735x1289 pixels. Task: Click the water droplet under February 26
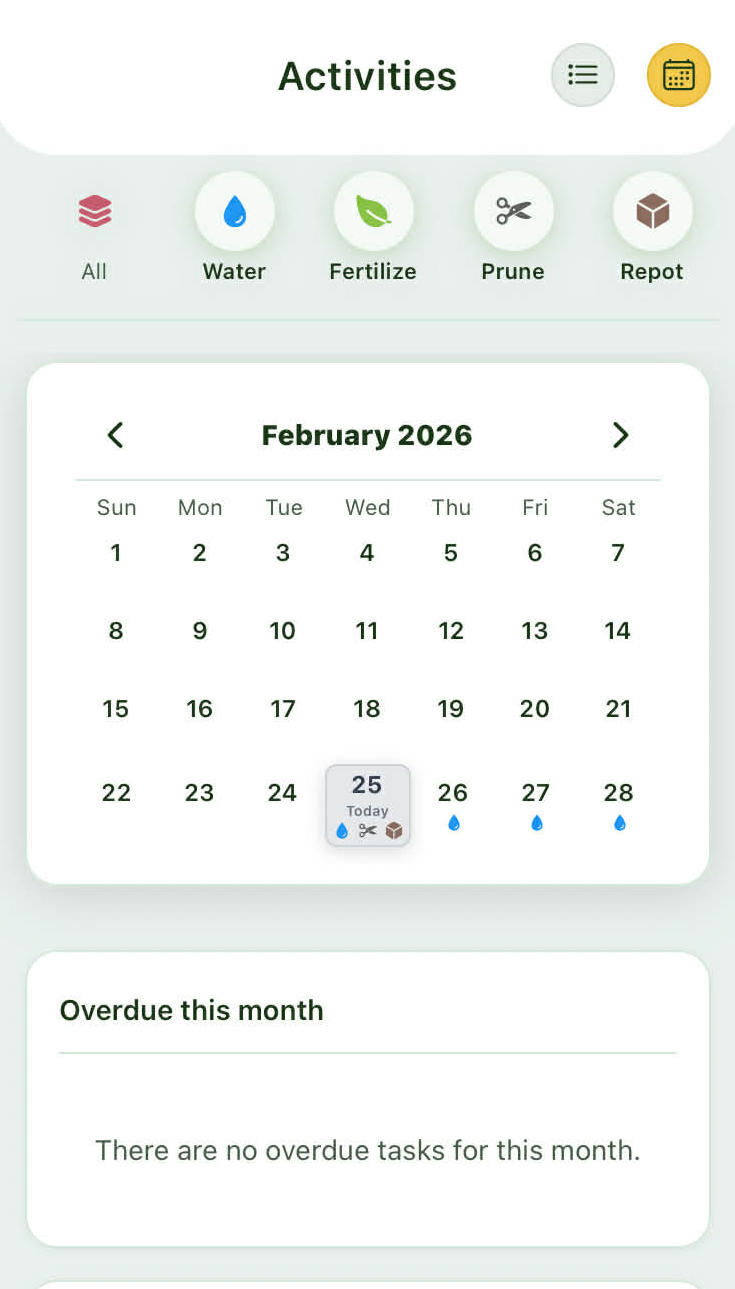click(453, 823)
